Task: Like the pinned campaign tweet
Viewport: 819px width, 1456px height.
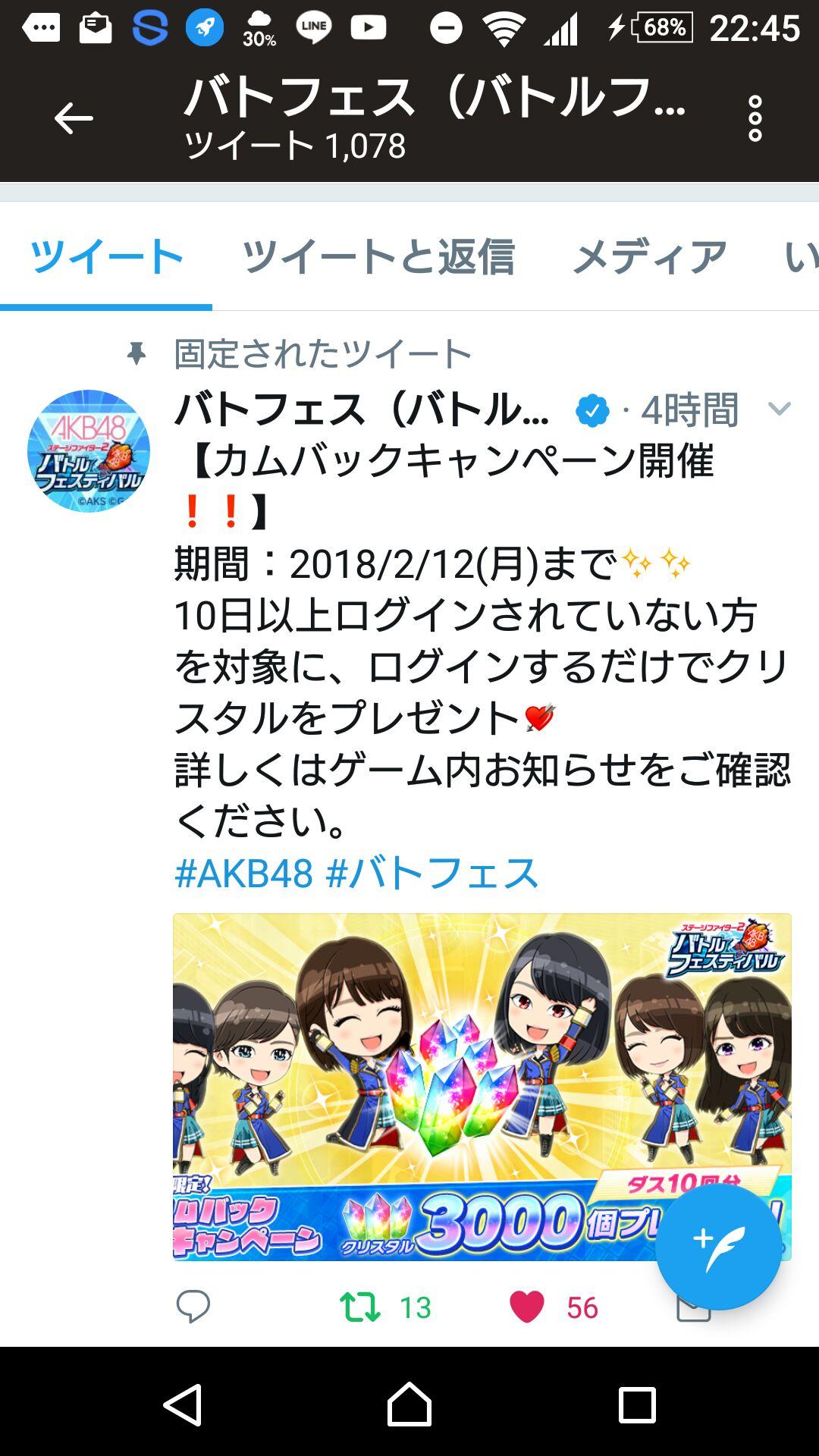Action: tap(527, 1307)
